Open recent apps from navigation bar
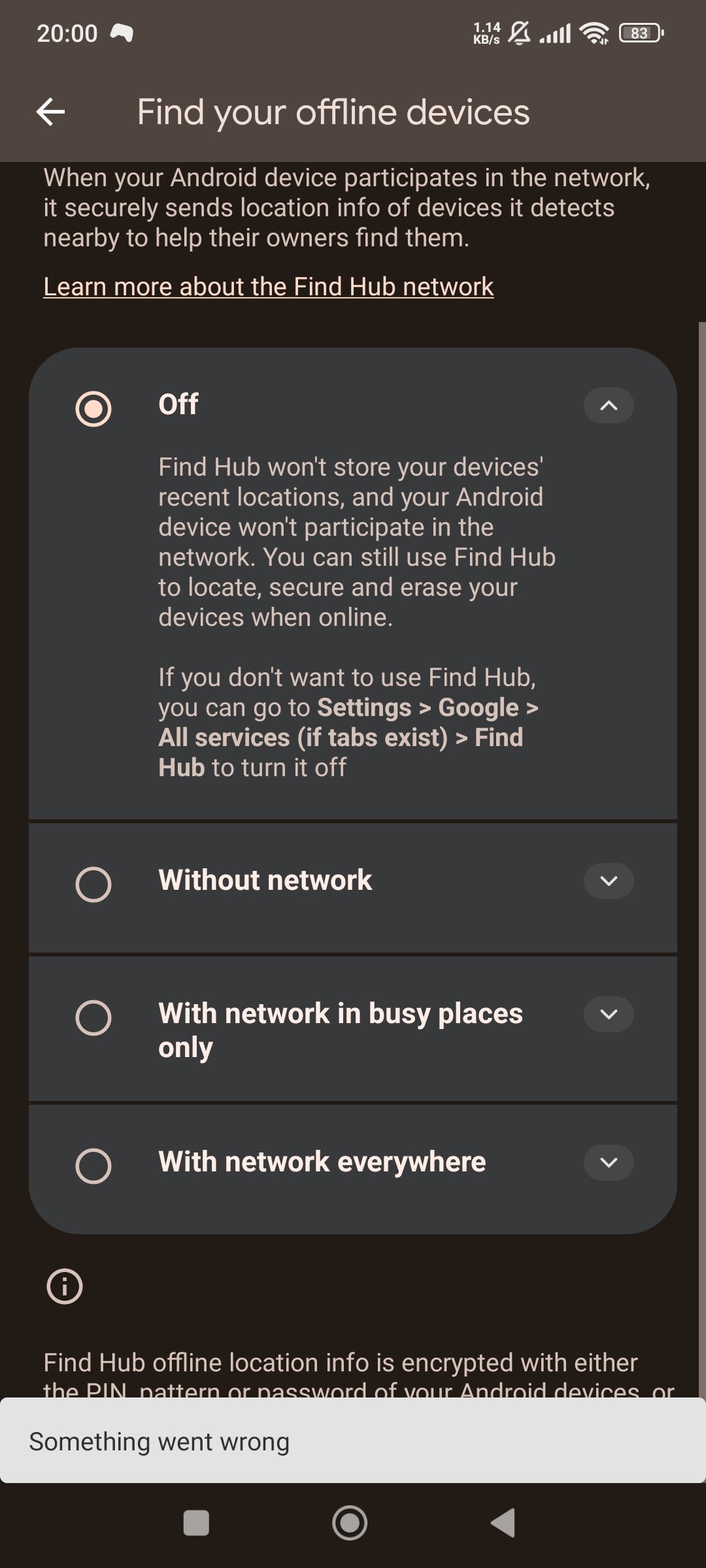Viewport: 706px width, 1568px height. click(x=196, y=1523)
